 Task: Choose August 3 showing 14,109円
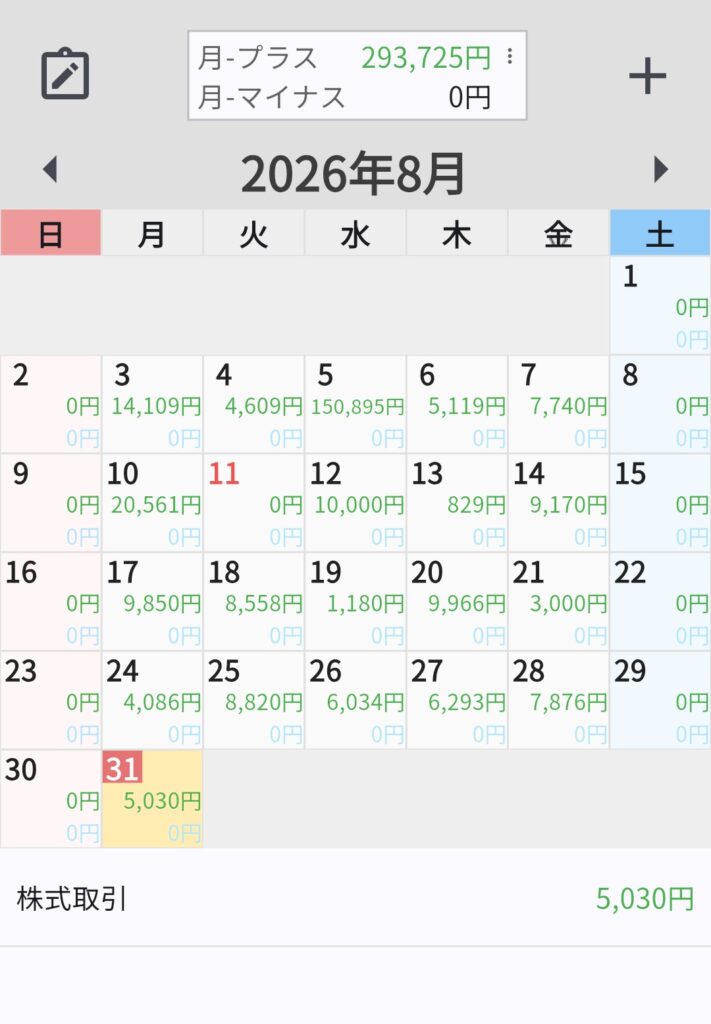click(x=153, y=404)
